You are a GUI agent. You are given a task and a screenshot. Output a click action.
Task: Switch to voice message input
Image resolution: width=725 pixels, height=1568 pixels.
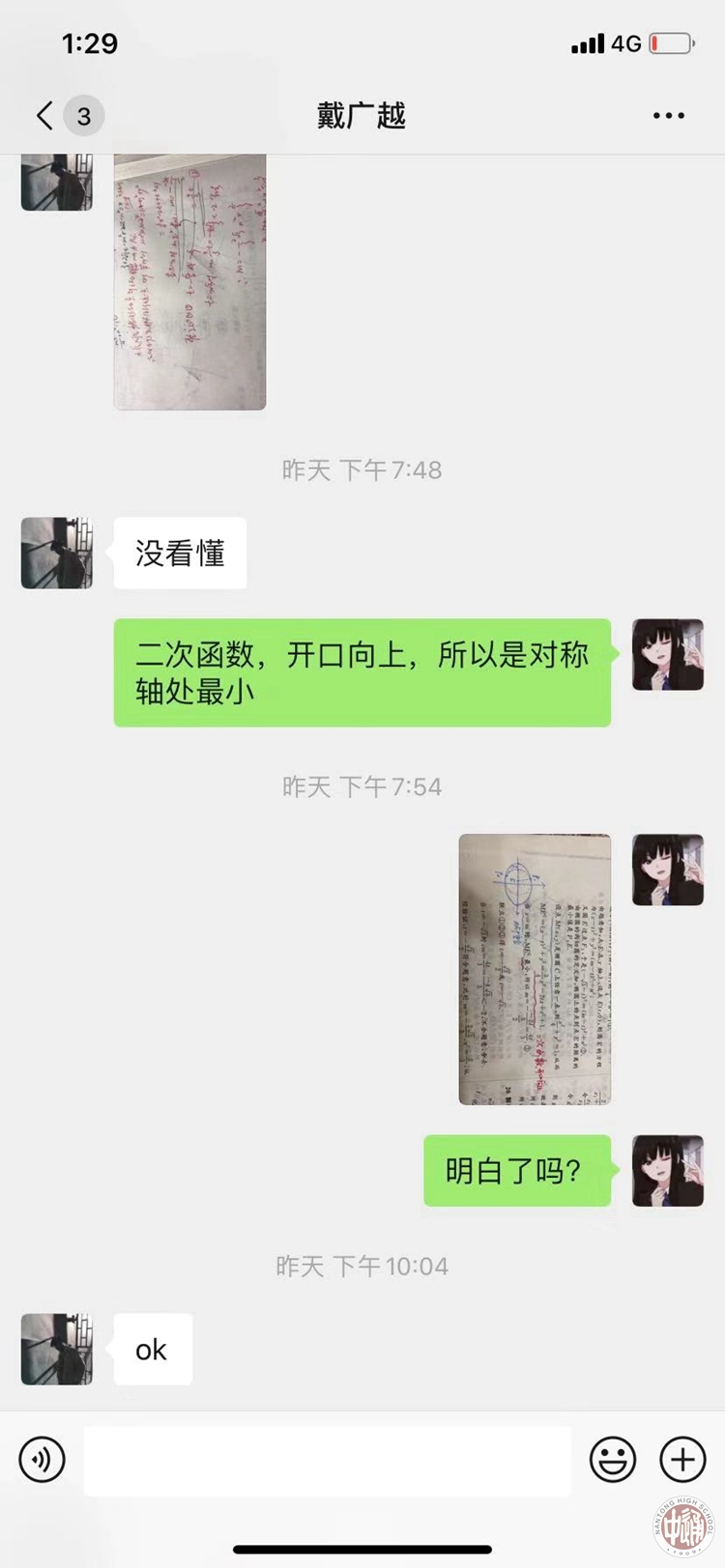(43, 1459)
